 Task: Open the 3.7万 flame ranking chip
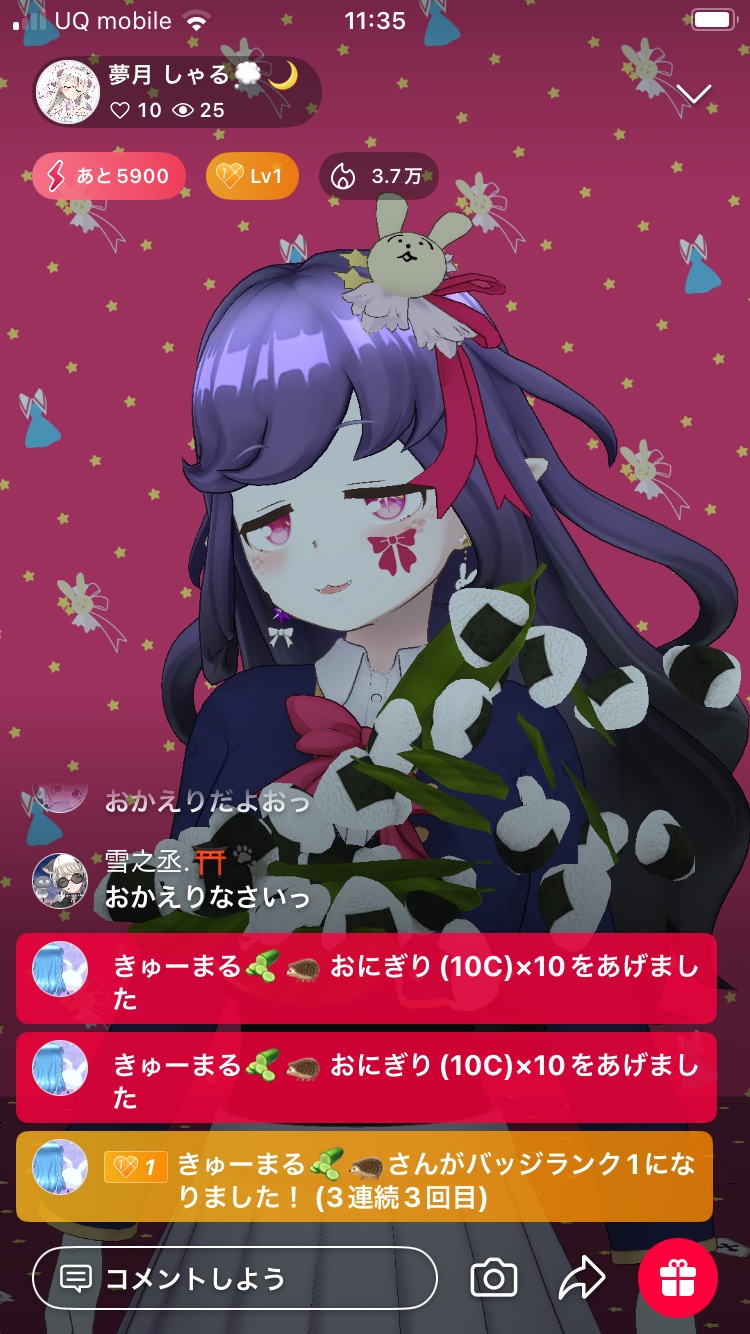pos(378,177)
